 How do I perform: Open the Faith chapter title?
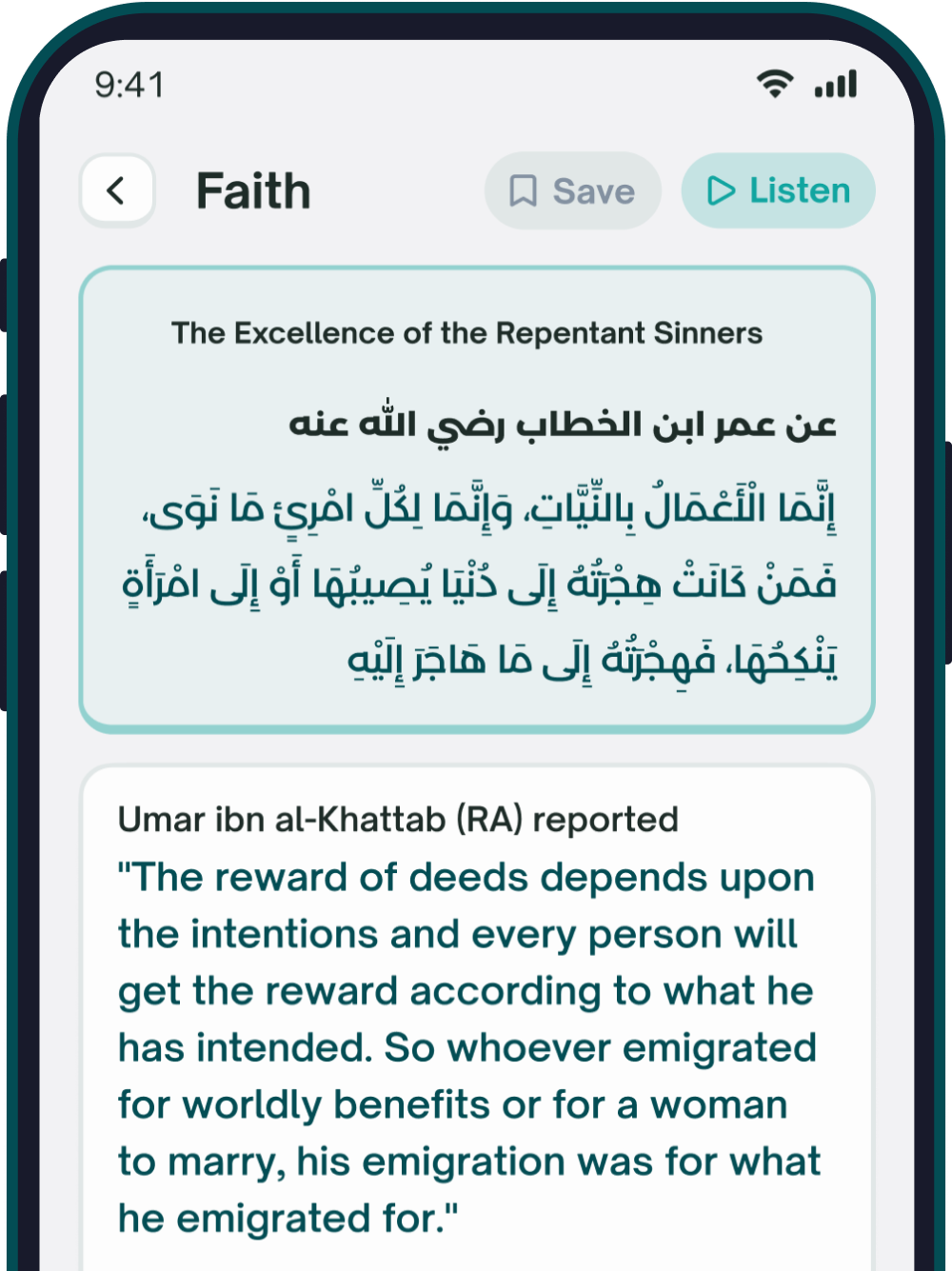(x=253, y=189)
